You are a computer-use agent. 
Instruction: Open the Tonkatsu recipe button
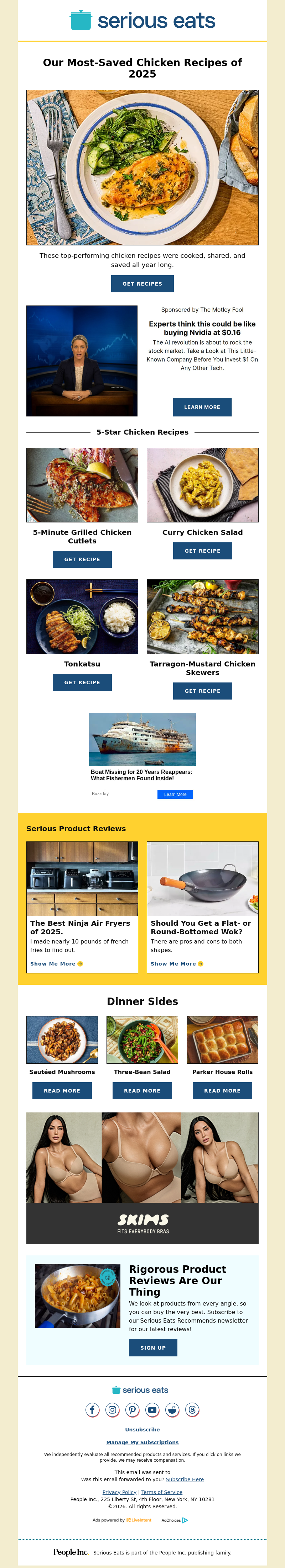click(x=82, y=682)
